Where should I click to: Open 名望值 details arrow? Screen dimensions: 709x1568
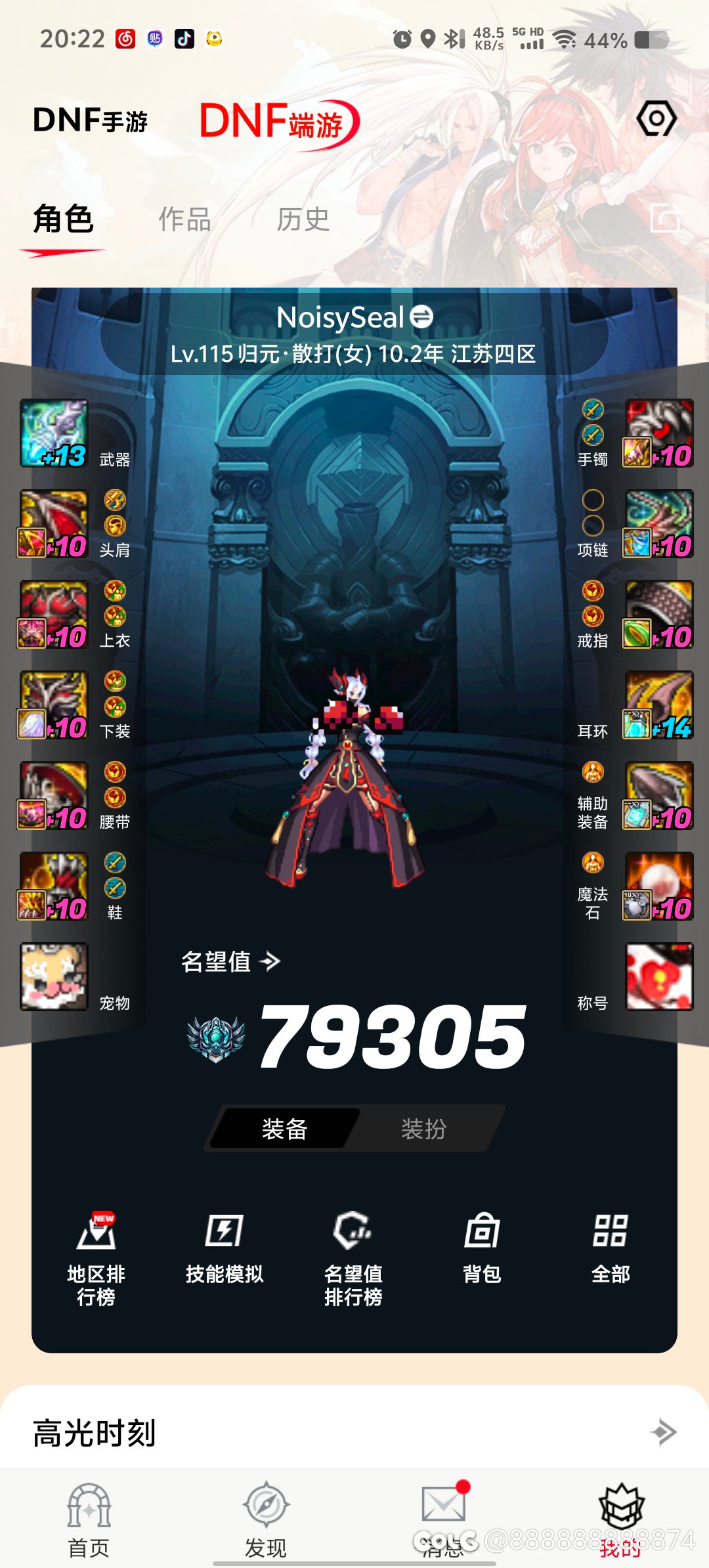[x=270, y=962]
